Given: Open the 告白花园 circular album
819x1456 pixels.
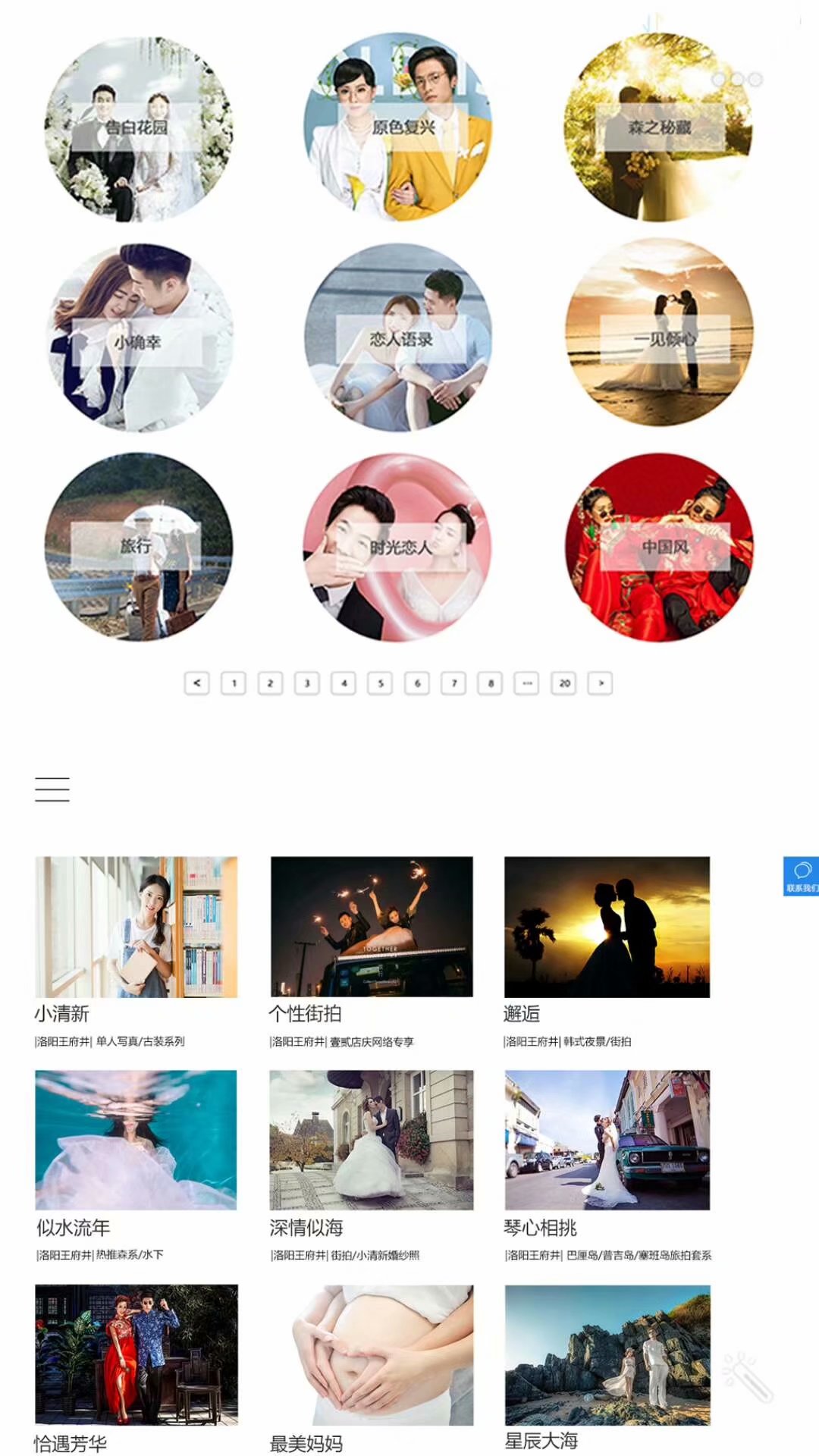Looking at the screenshot, I should point(138,129).
